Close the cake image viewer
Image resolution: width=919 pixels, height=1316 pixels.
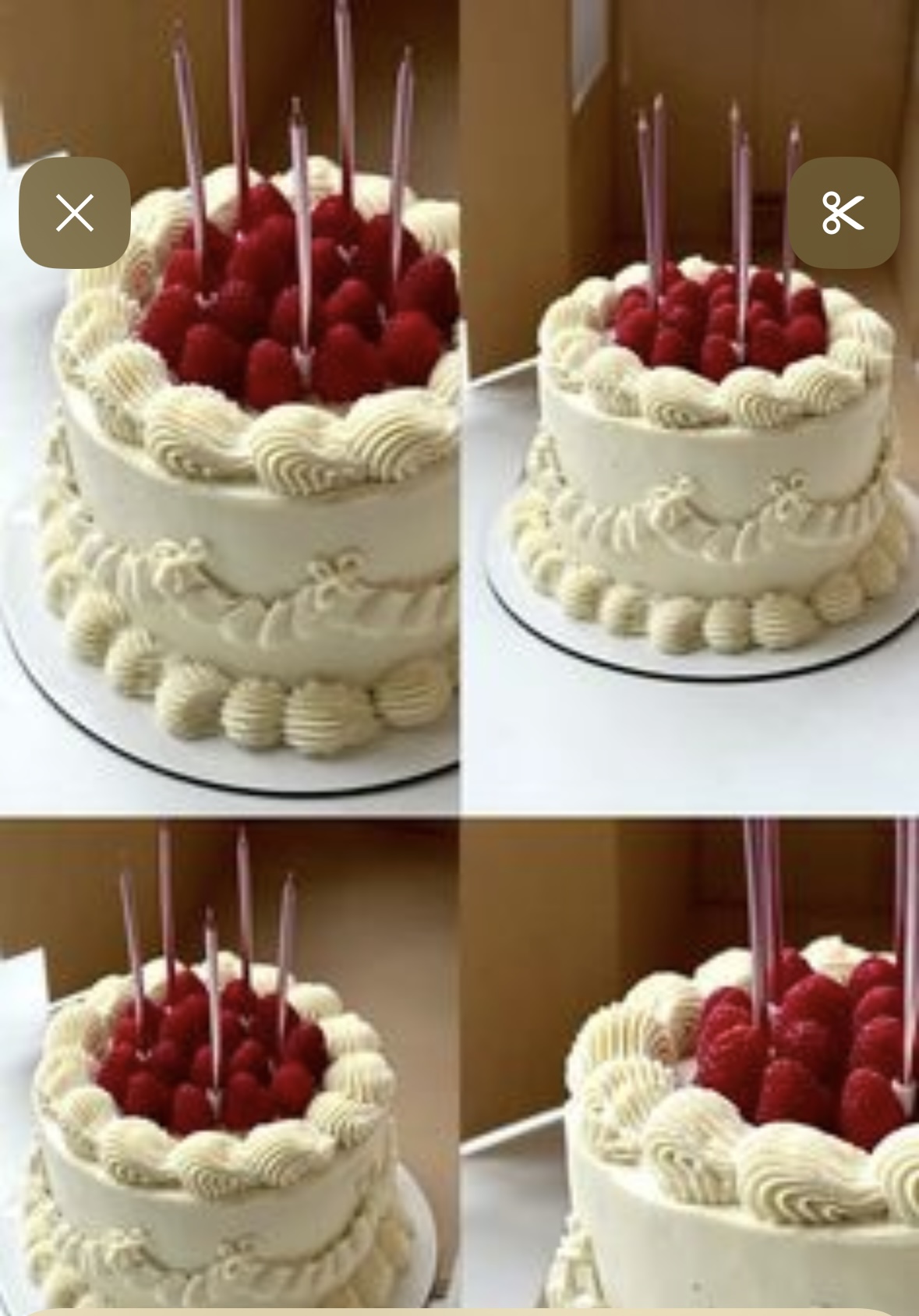coord(75,213)
